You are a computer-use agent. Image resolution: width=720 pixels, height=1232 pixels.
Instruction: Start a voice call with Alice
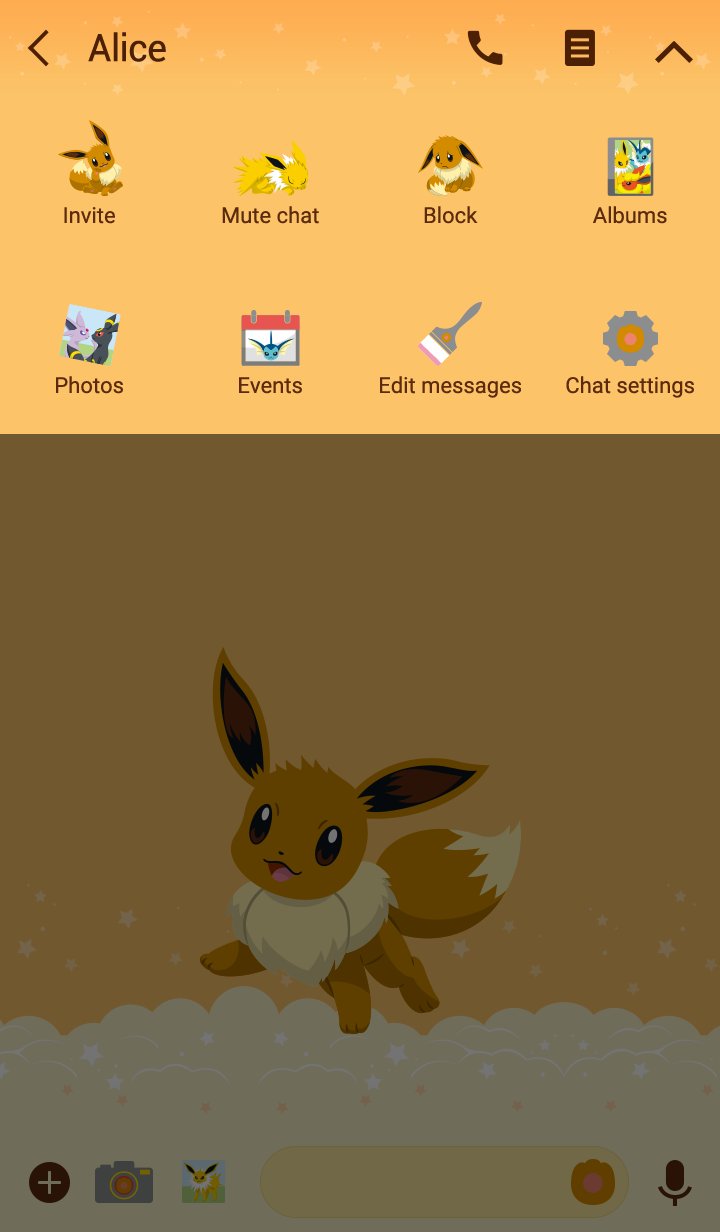[x=485, y=48]
